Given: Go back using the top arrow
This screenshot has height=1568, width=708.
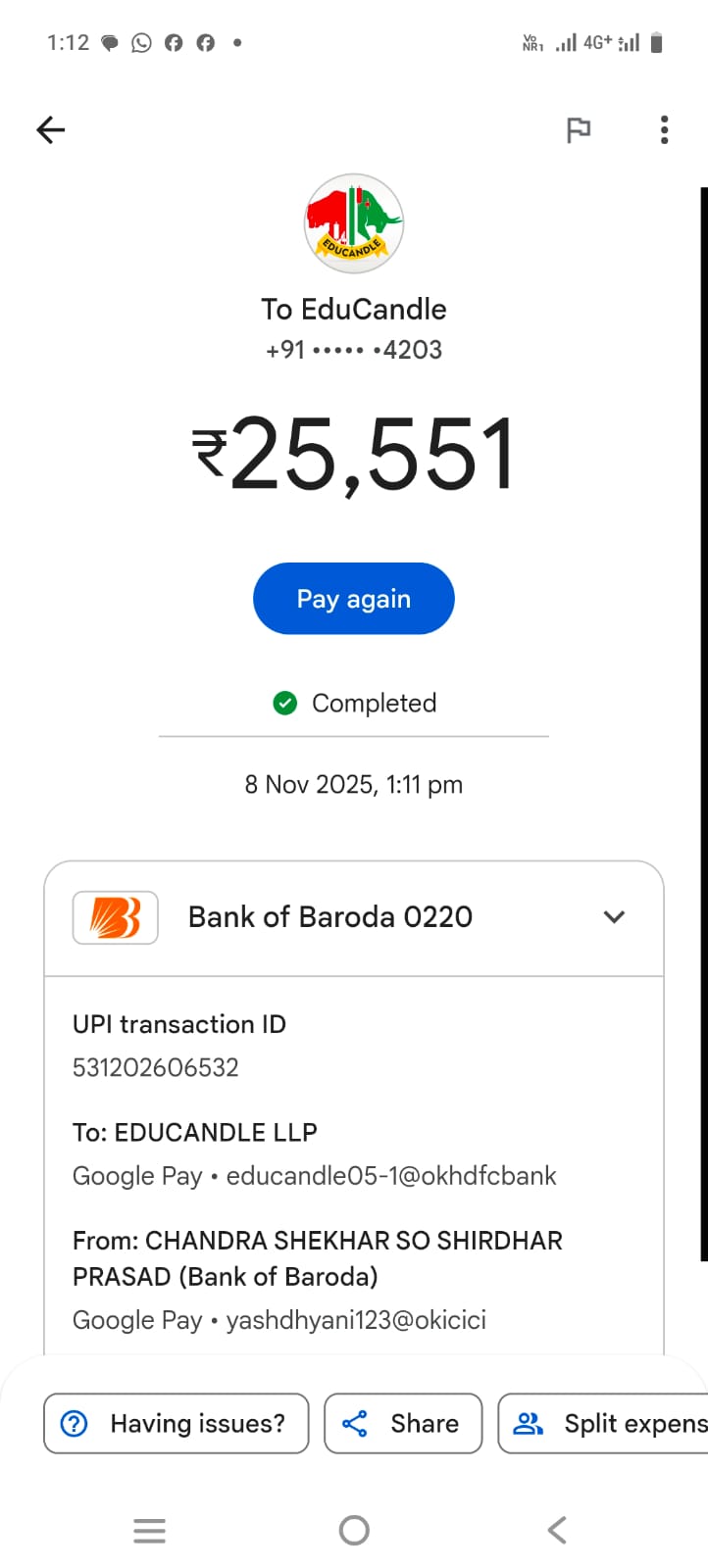Looking at the screenshot, I should click(51, 129).
